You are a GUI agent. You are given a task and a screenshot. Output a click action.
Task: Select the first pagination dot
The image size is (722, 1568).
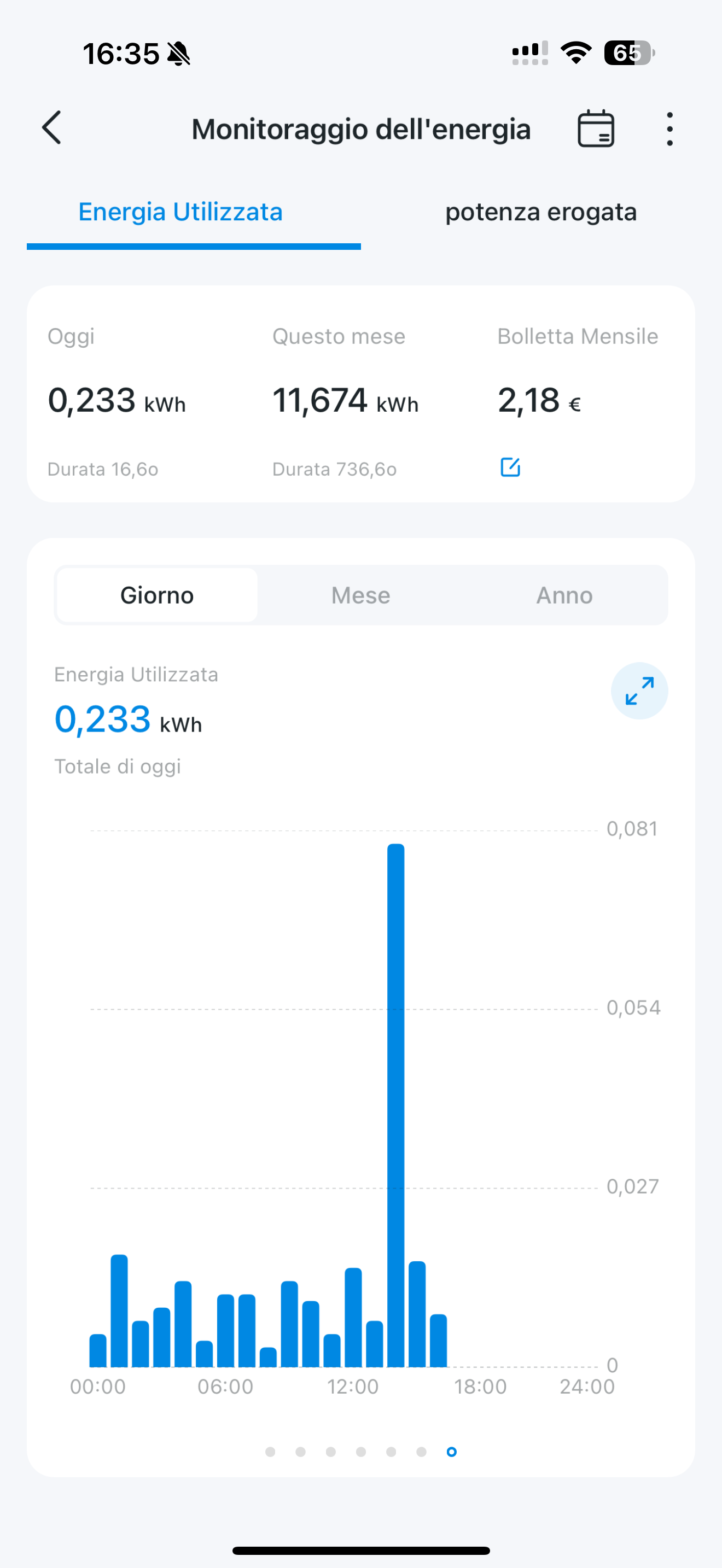pos(270,1450)
